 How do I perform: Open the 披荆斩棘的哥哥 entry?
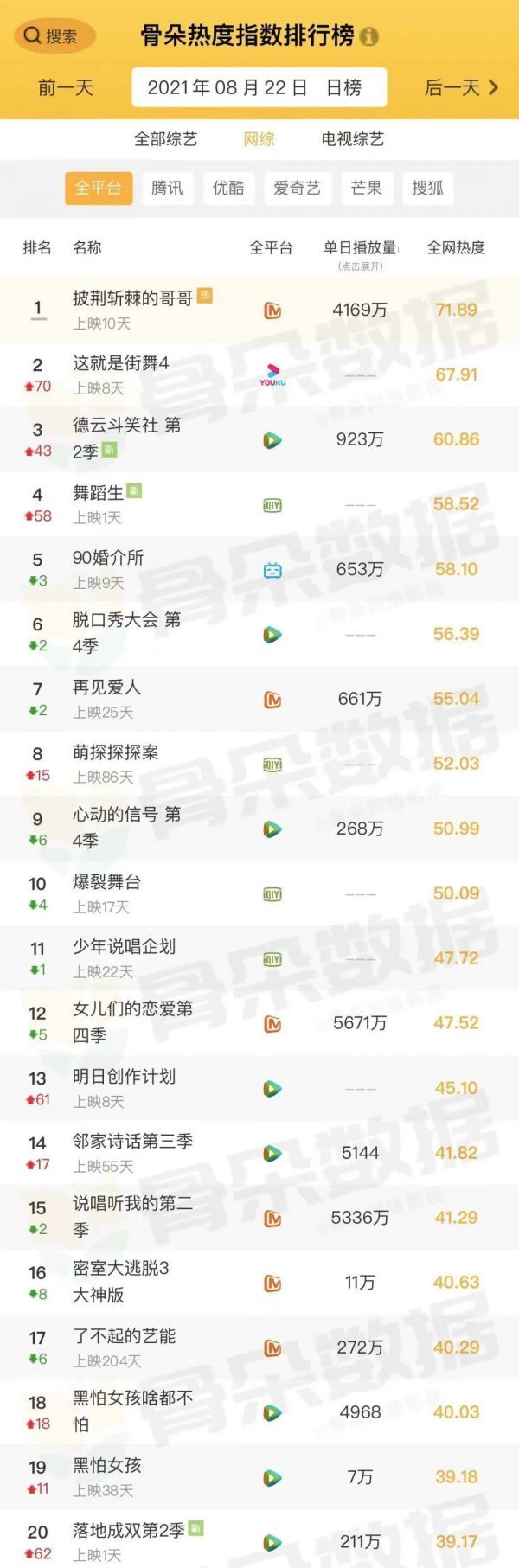click(x=132, y=299)
